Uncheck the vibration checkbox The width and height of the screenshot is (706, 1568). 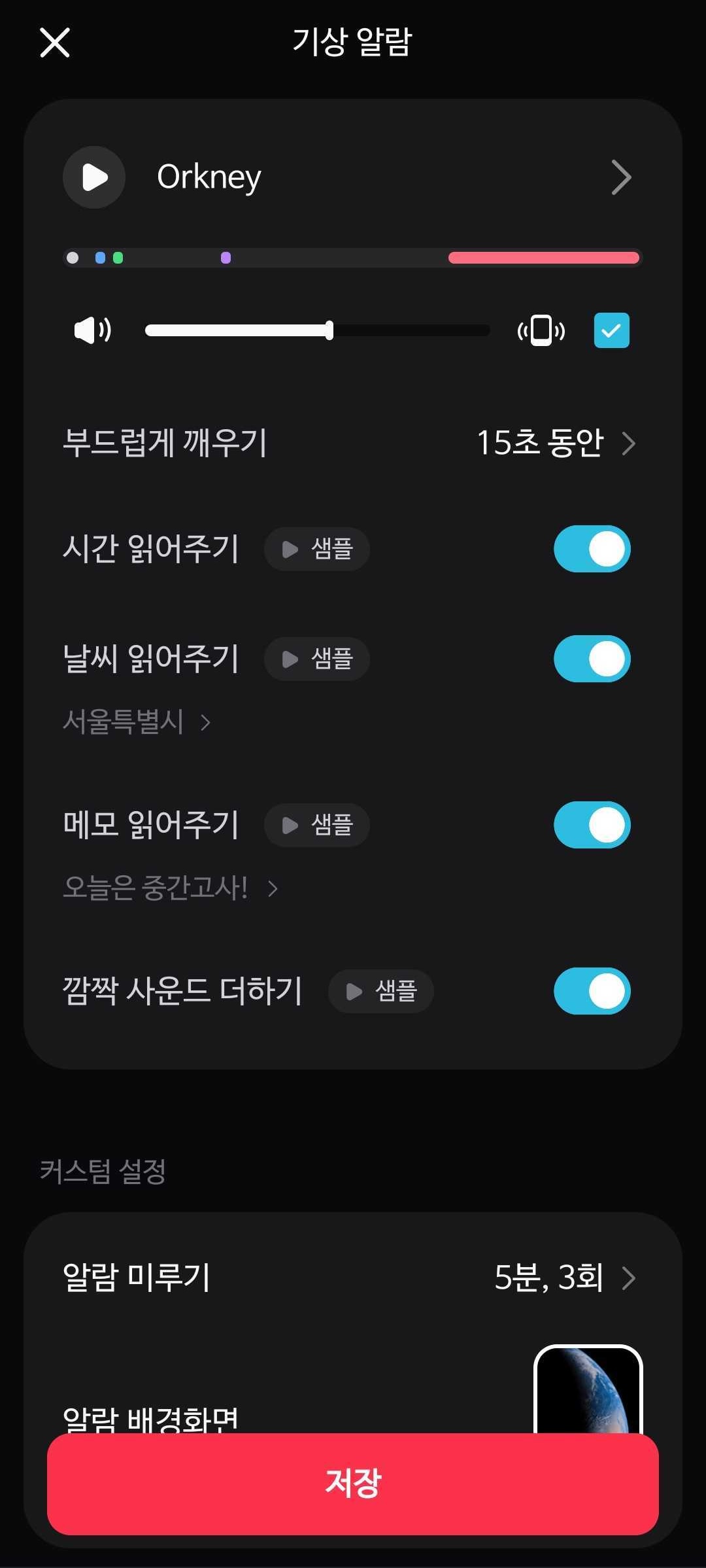click(611, 330)
